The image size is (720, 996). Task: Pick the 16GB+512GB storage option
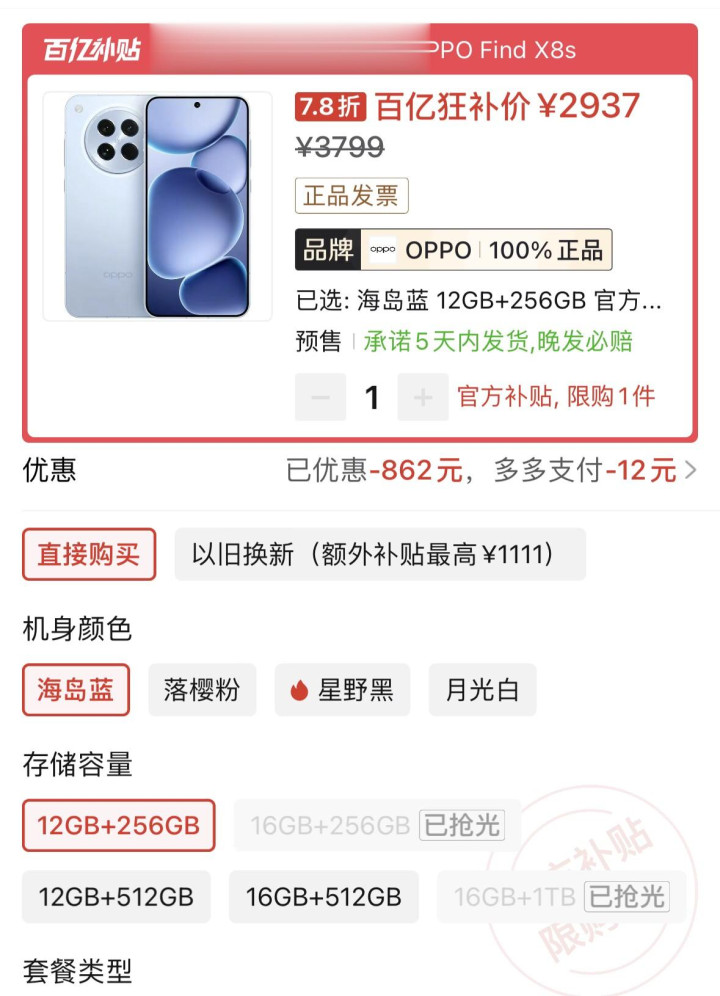tap(324, 896)
